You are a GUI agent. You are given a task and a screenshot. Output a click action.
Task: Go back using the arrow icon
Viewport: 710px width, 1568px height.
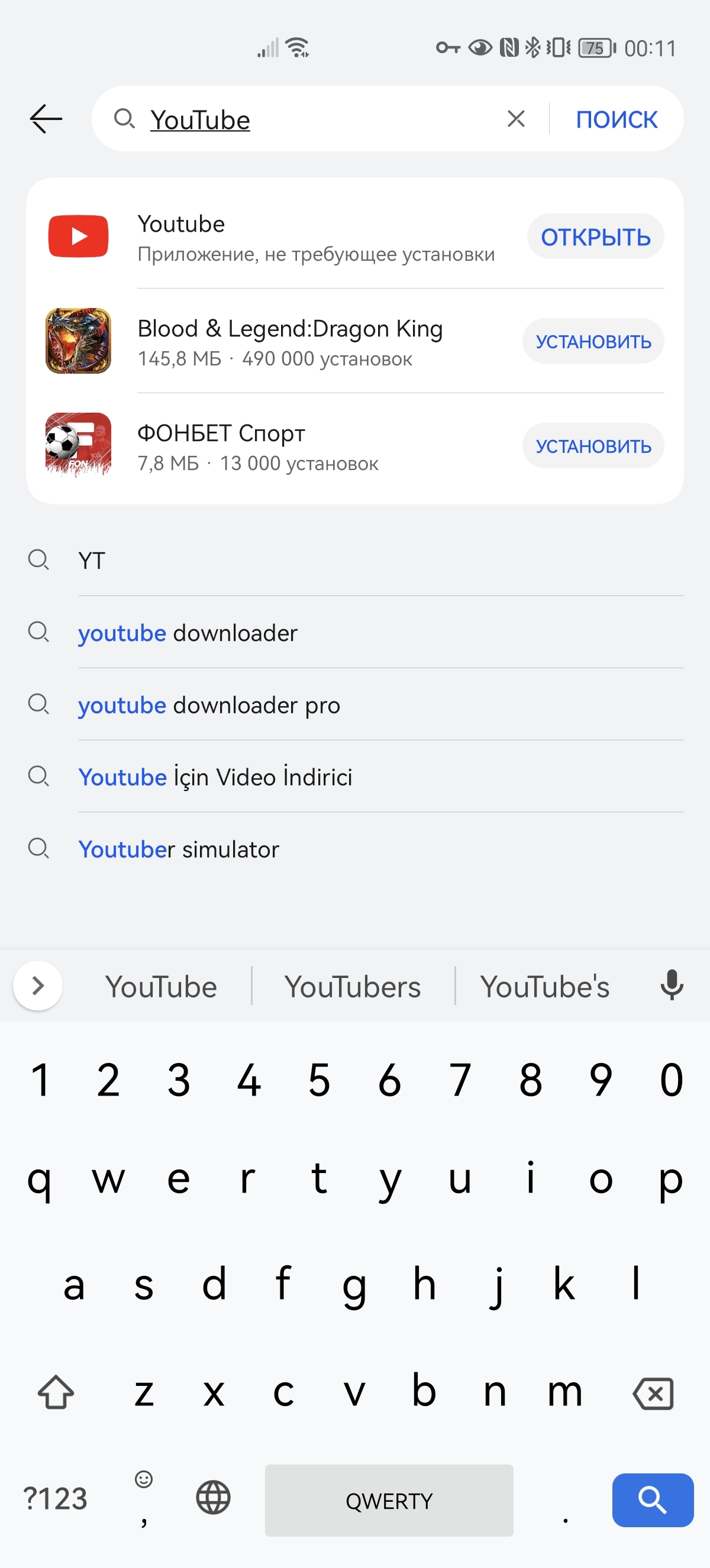(x=46, y=119)
